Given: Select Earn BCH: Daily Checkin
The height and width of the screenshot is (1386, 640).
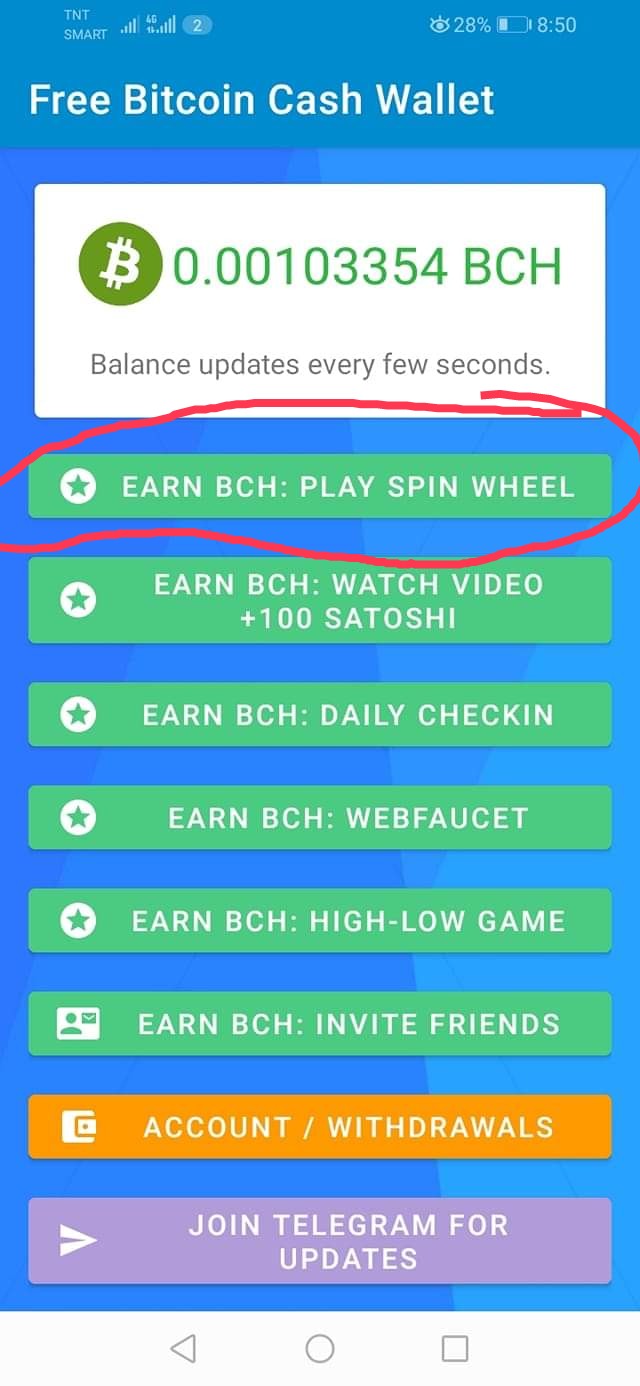Looking at the screenshot, I should point(320,715).
